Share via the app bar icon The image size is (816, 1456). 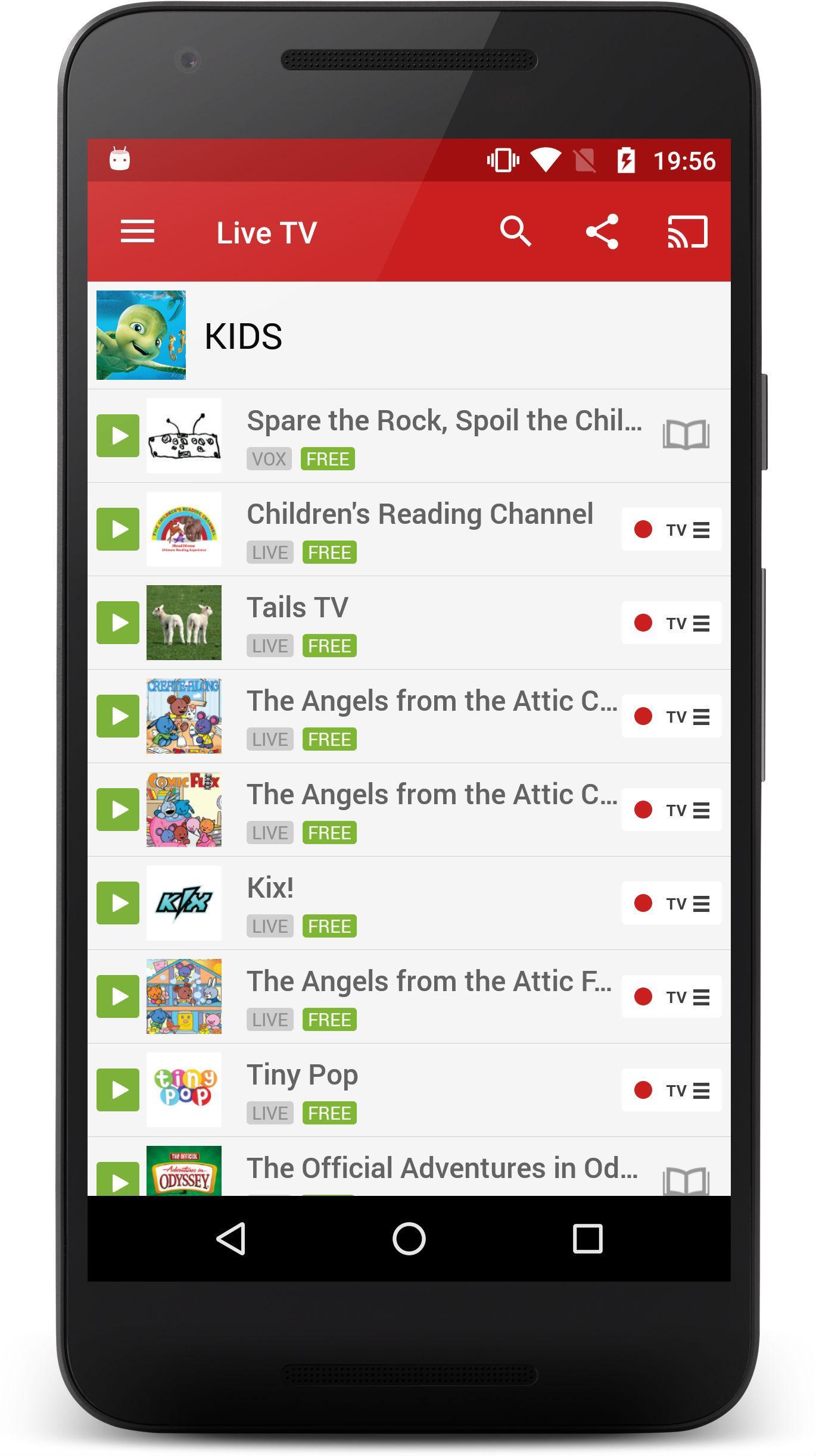pyautogui.click(x=602, y=232)
